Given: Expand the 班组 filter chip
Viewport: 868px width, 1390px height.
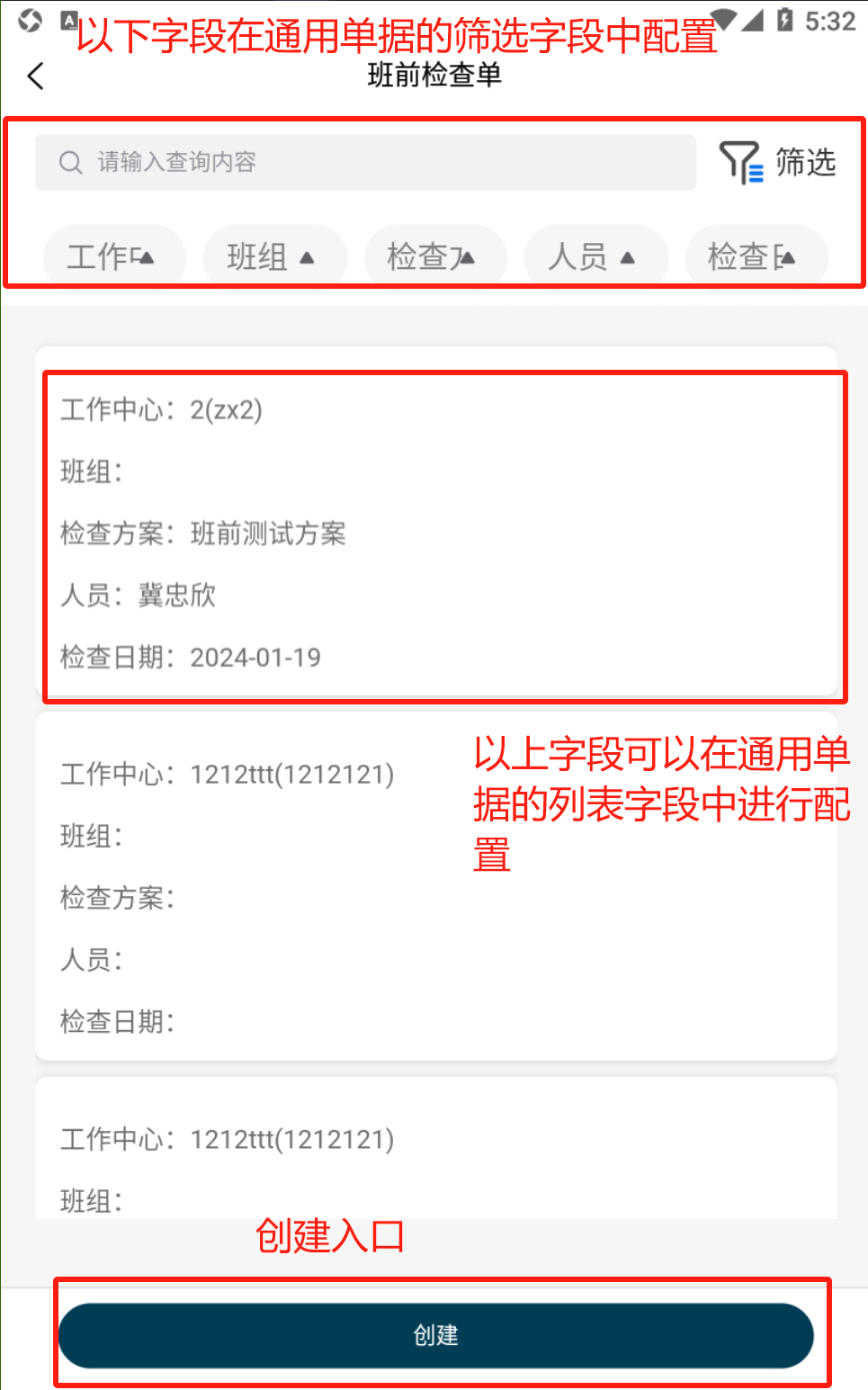Looking at the screenshot, I should [273, 257].
